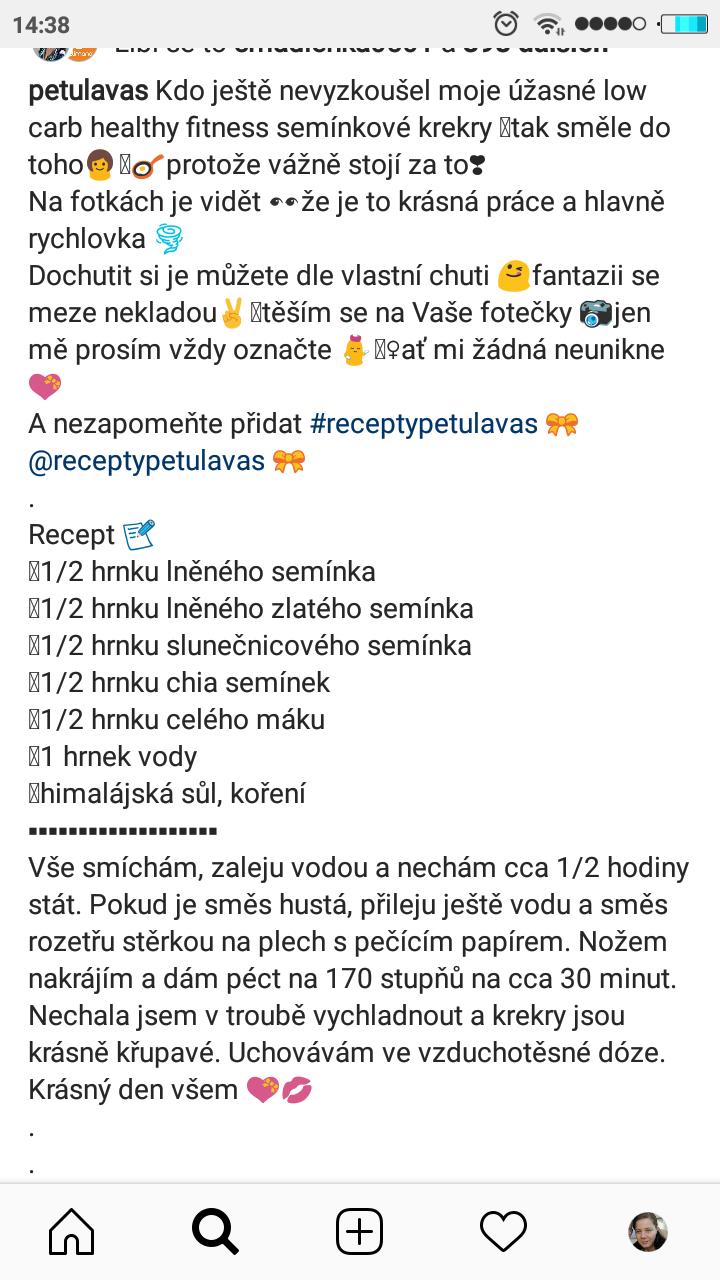This screenshot has width=720, height=1280.
Task: Switch to the Search tab
Action: point(215,1232)
